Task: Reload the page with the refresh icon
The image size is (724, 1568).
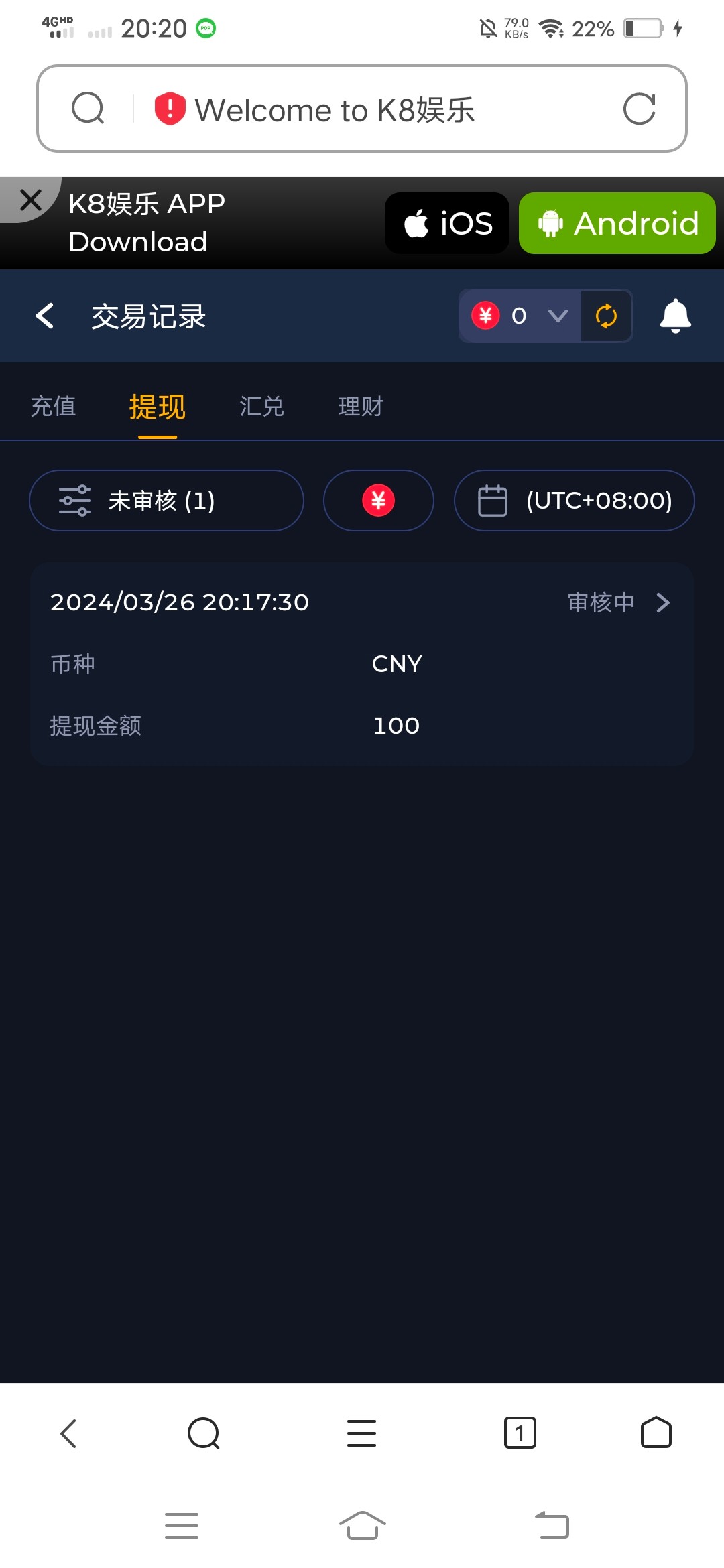Action: click(639, 109)
